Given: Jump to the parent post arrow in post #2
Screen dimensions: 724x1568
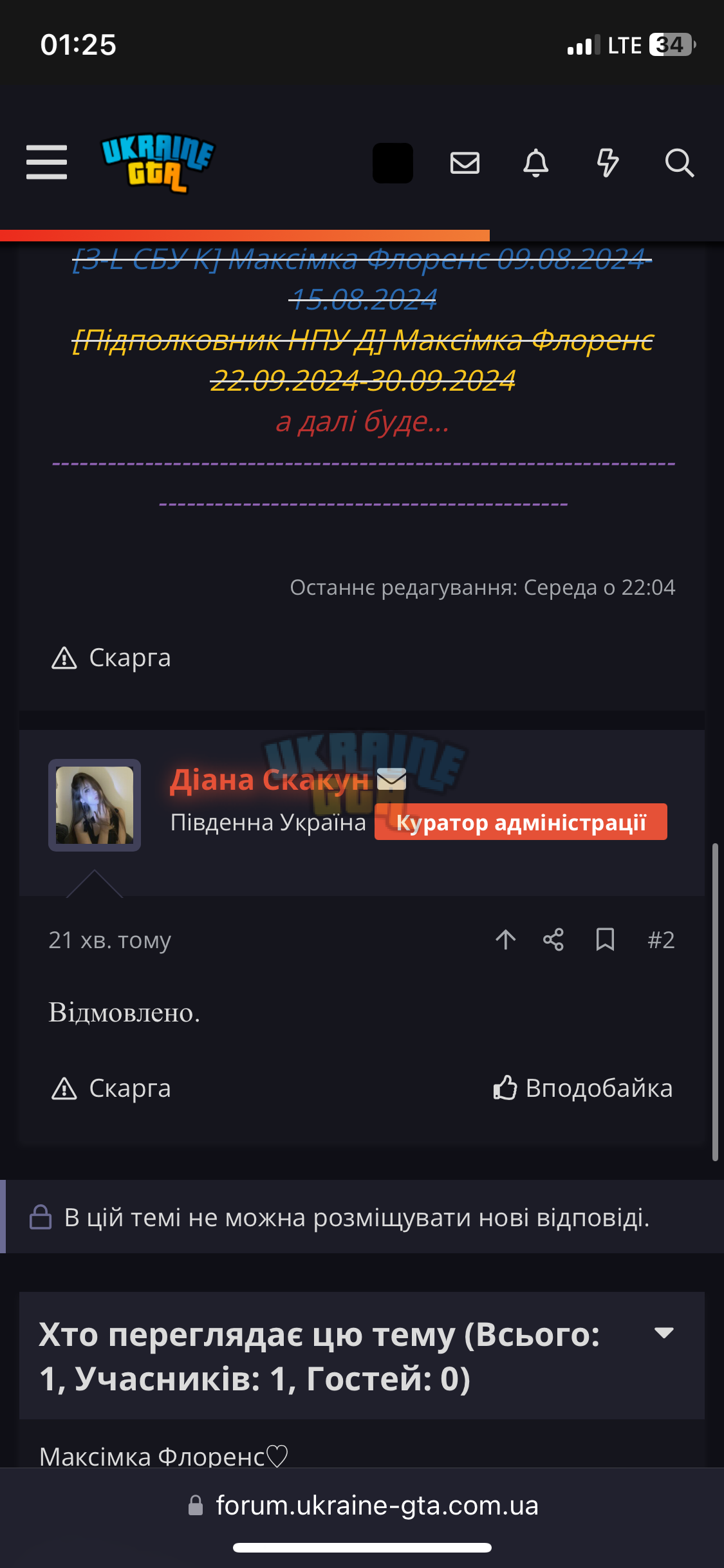Looking at the screenshot, I should [506, 940].
